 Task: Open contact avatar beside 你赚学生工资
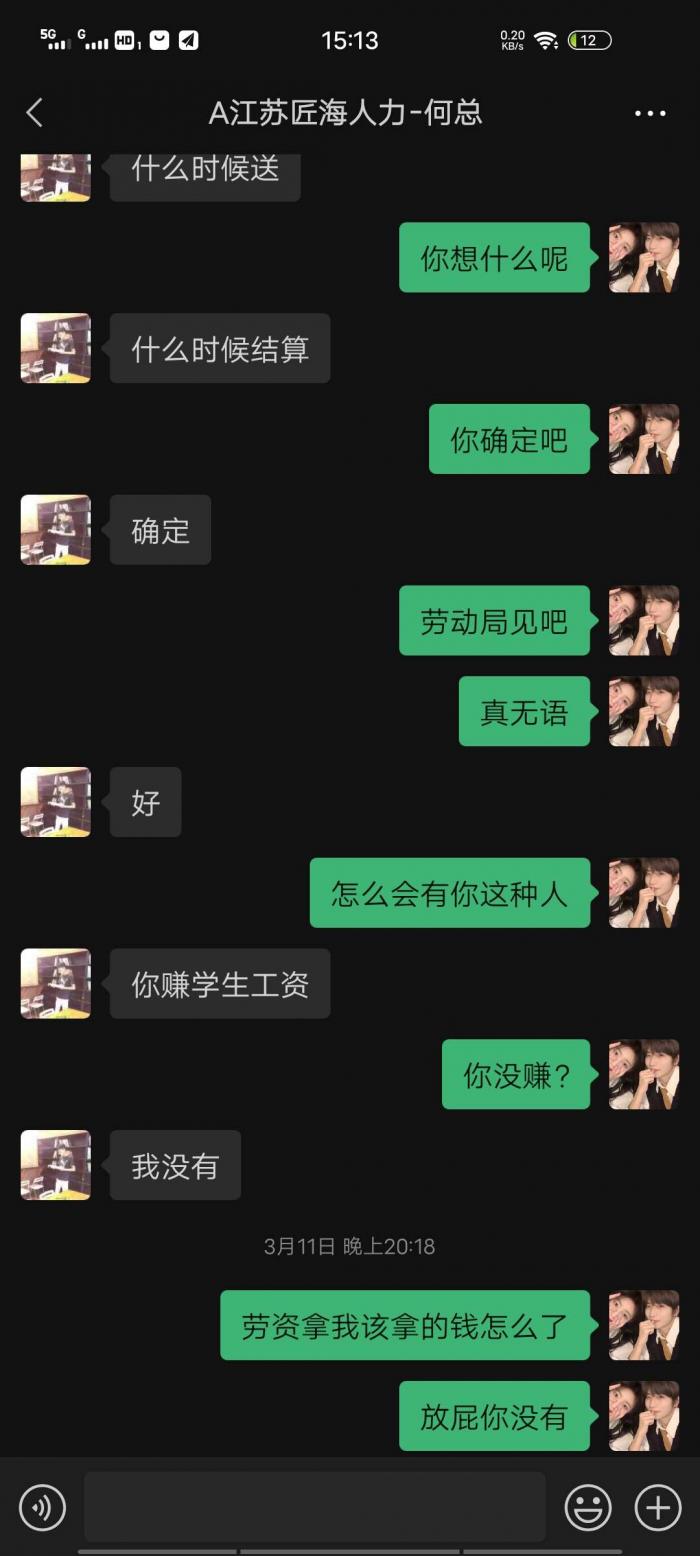point(56,983)
